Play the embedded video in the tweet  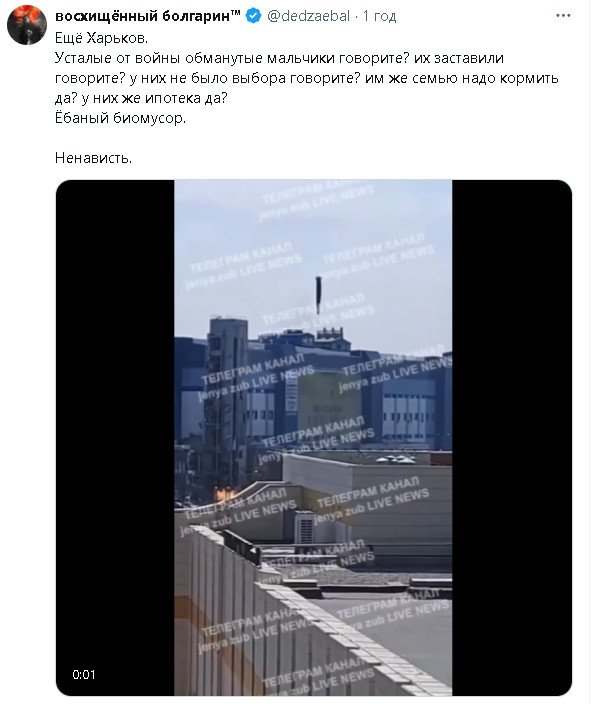pos(313,437)
